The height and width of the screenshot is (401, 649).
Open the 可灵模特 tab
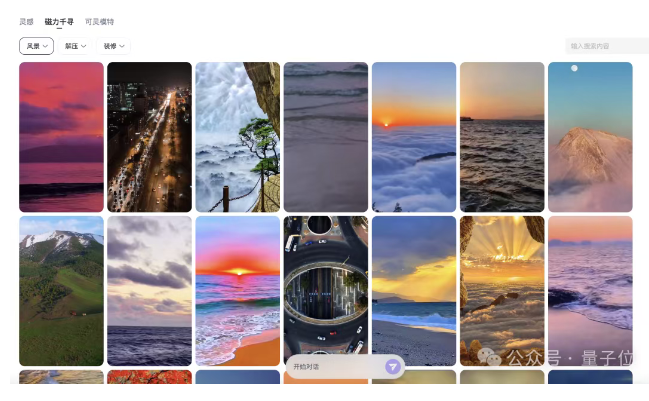coord(99,21)
